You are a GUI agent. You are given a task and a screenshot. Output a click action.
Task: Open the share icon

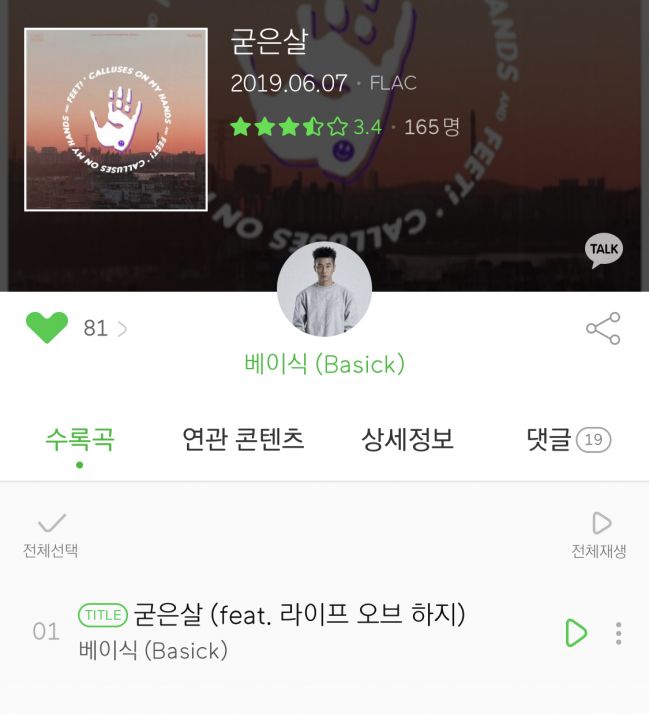(602, 329)
